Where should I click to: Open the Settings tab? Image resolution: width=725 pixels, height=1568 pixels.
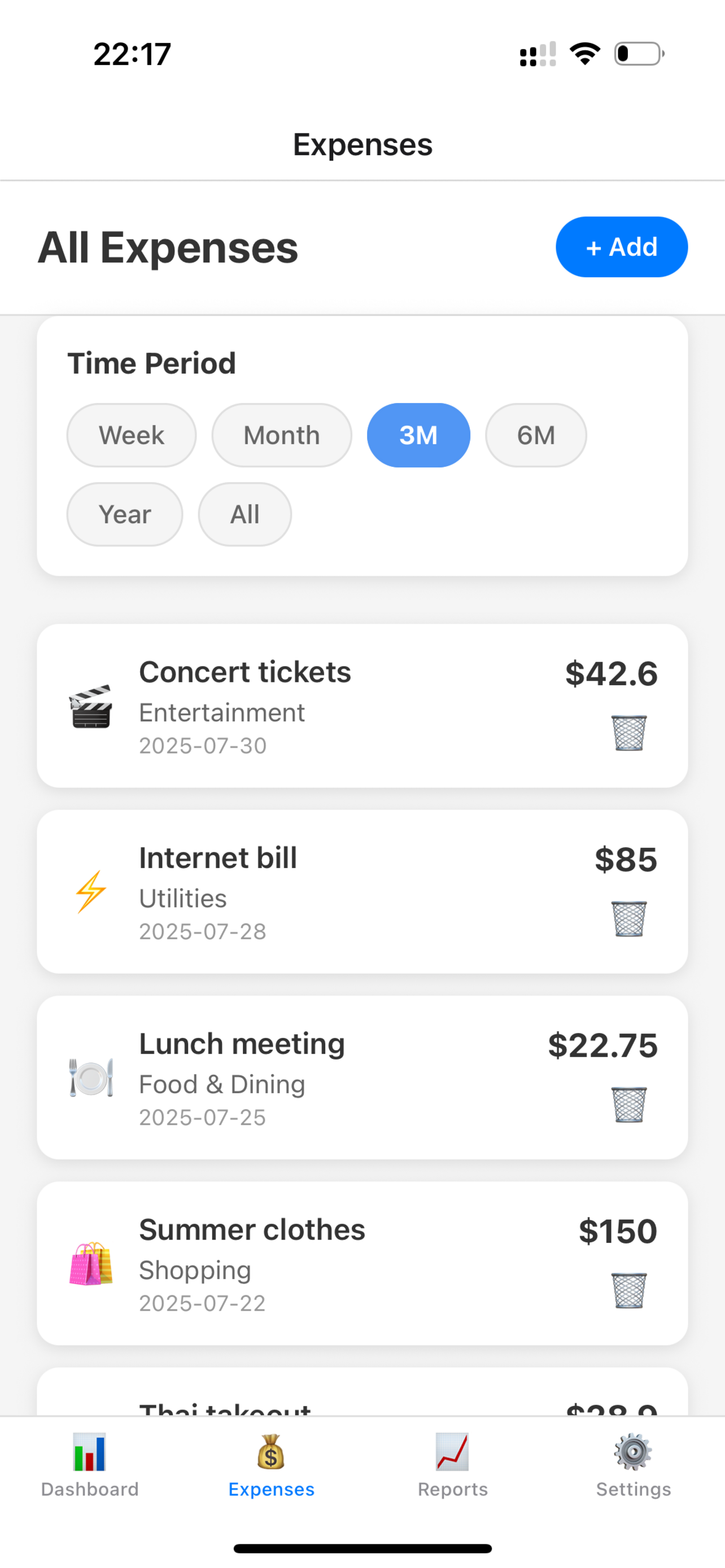(634, 1466)
